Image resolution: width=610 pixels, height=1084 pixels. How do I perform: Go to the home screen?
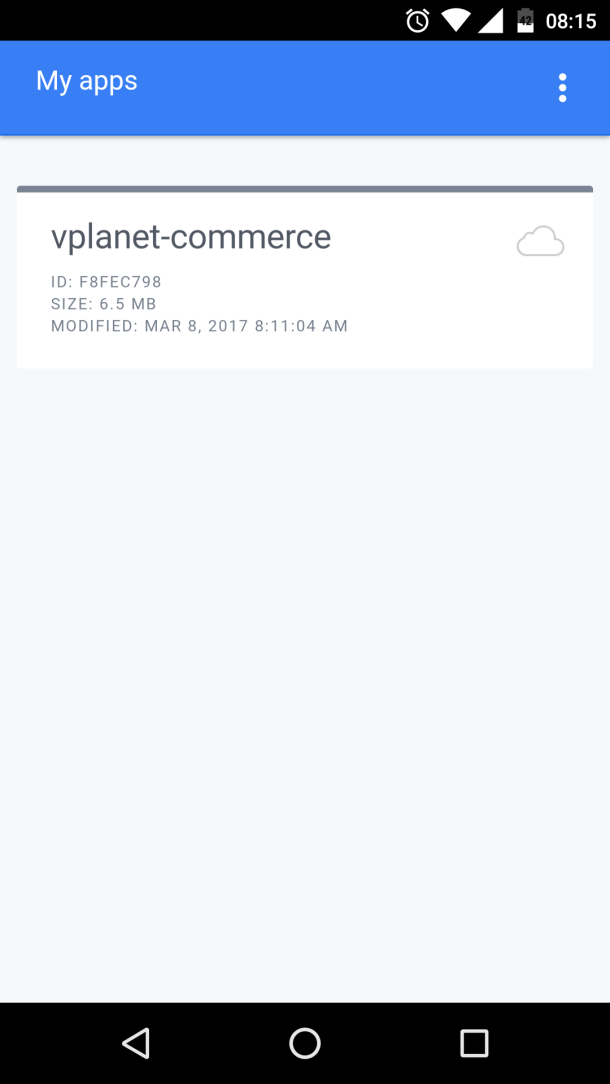tap(305, 1043)
